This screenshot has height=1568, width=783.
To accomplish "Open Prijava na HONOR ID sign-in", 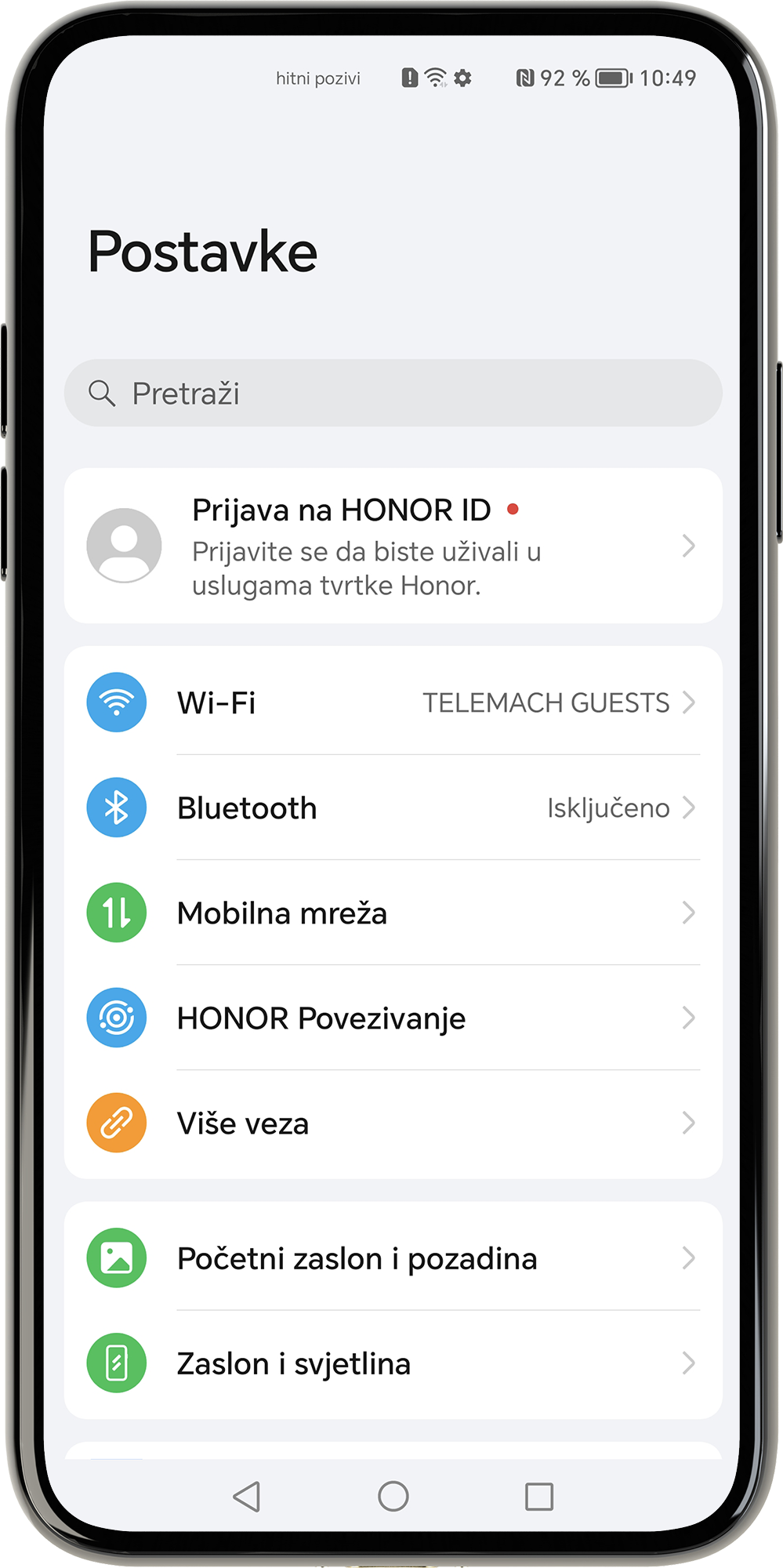I will [x=392, y=546].
